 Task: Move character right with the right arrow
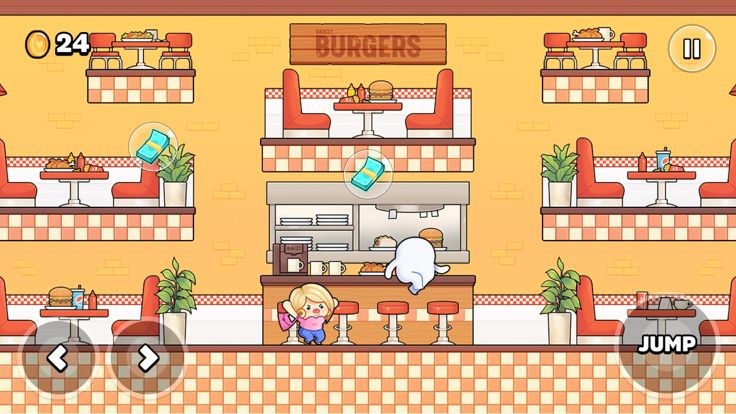pyautogui.click(x=146, y=357)
